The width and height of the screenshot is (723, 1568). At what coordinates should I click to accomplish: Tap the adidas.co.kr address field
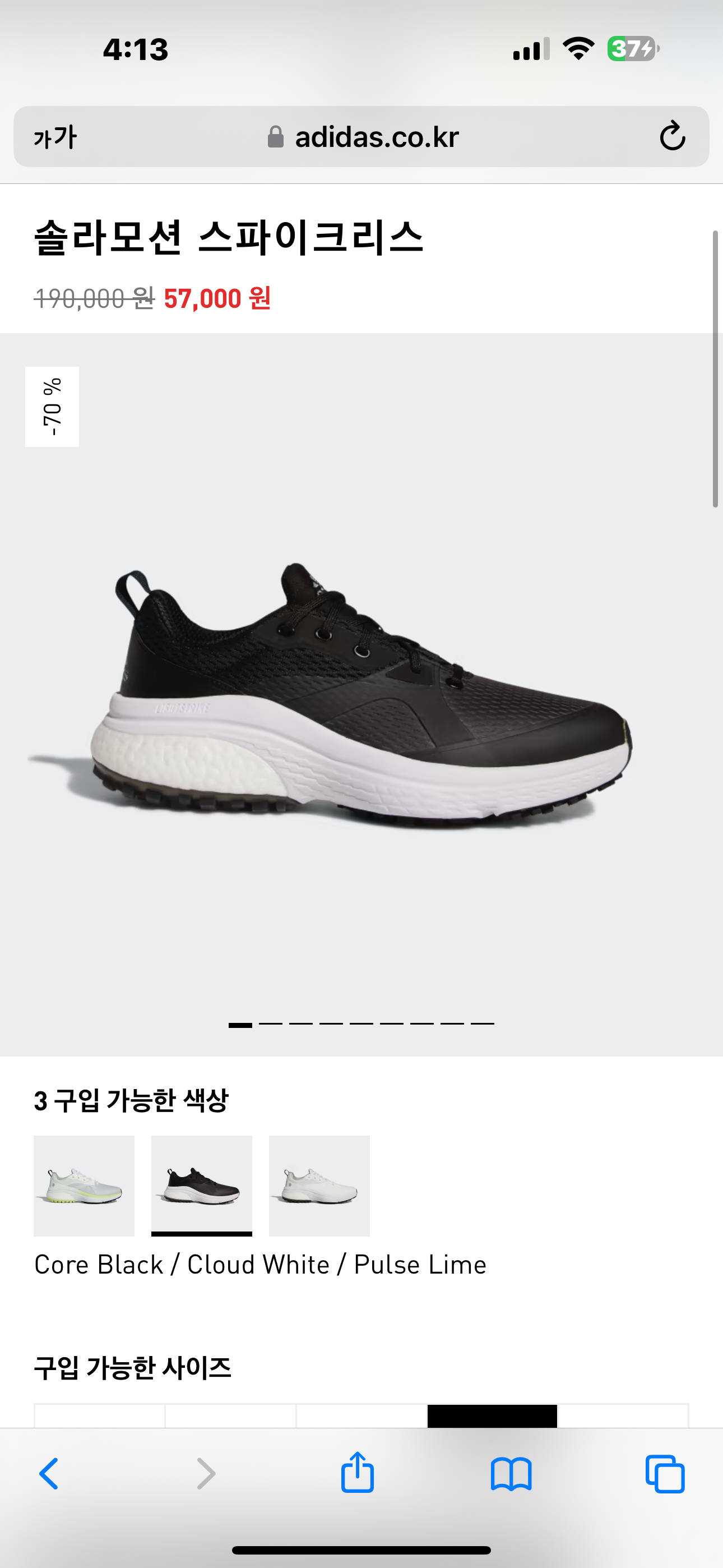pyautogui.click(x=363, y=137)
